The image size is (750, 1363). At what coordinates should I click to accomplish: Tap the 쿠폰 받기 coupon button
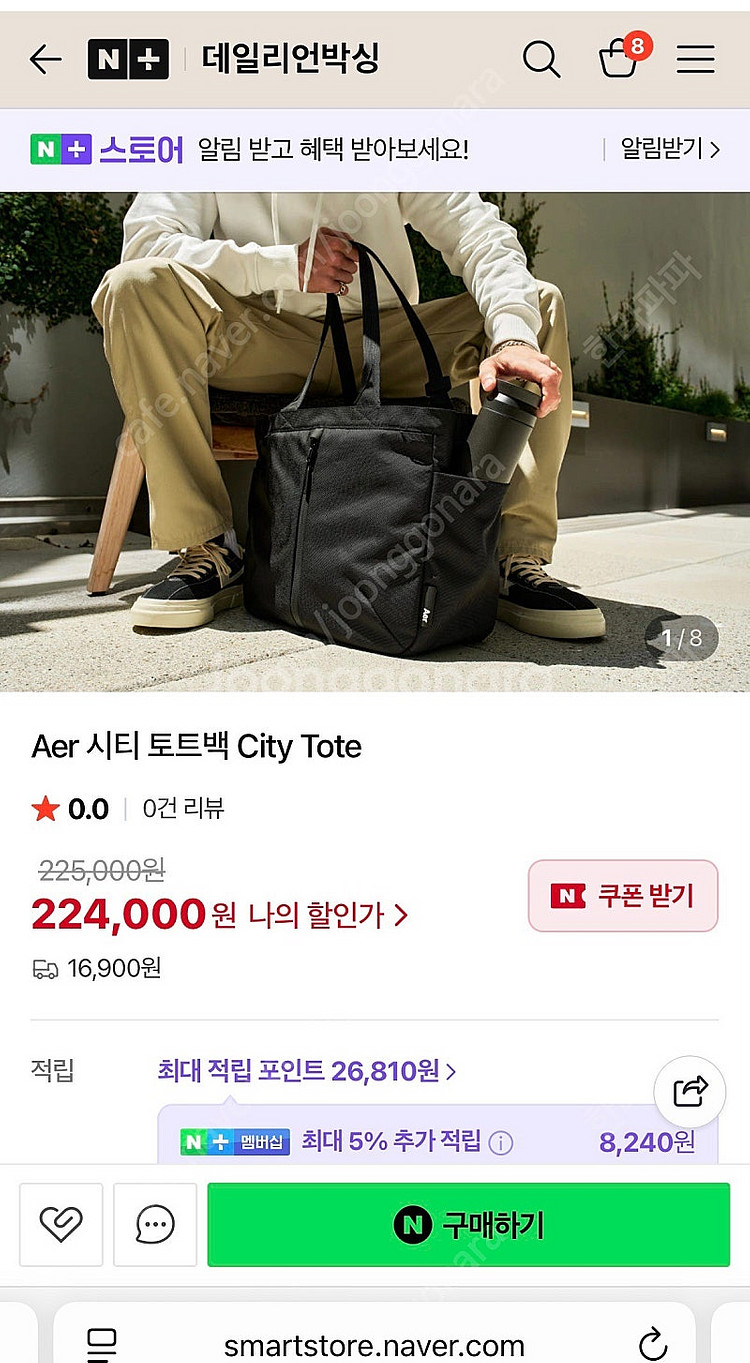pyautogui.click(x=623, y=896)
